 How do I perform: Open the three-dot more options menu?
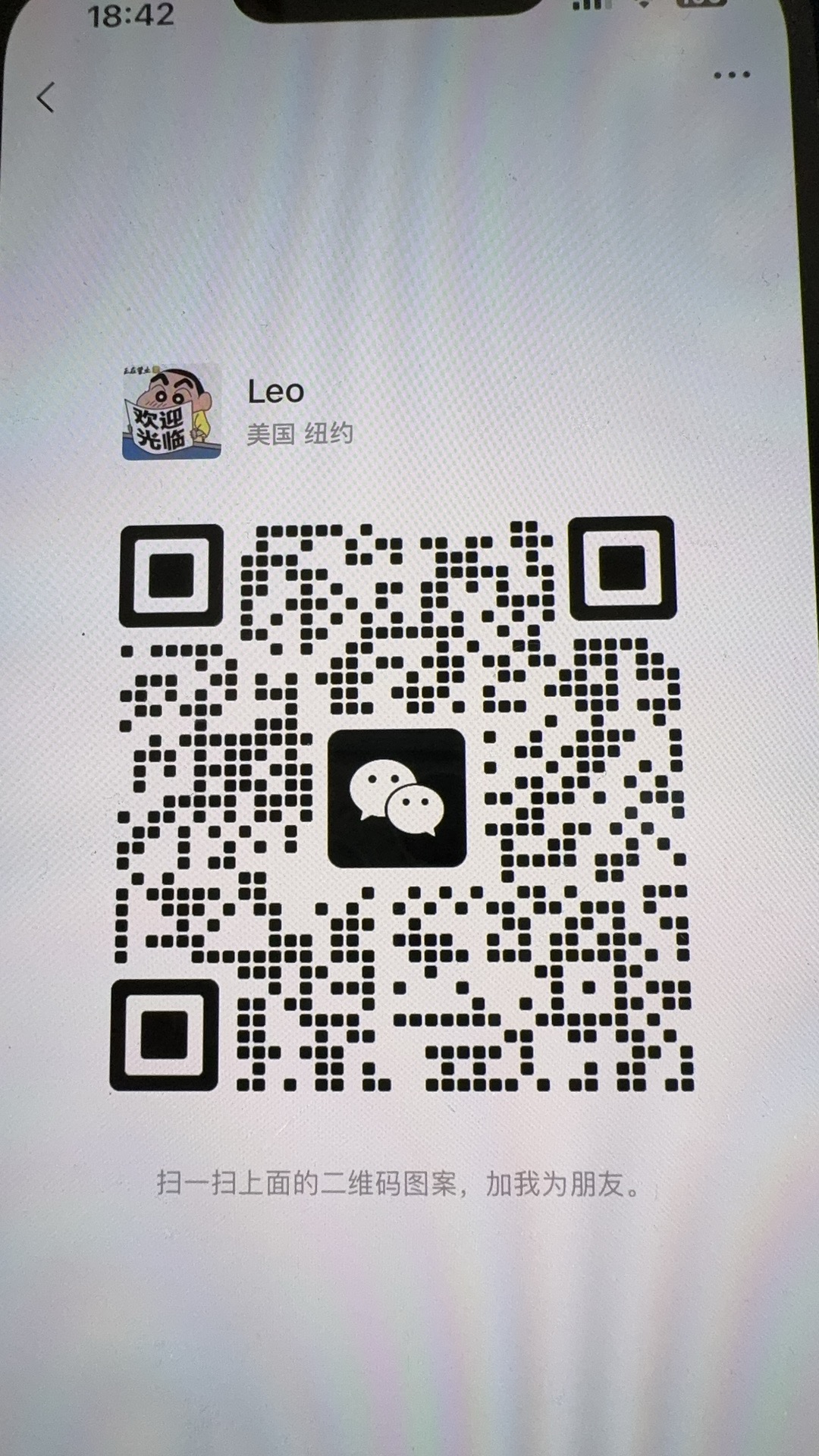[x=731, y=75]
